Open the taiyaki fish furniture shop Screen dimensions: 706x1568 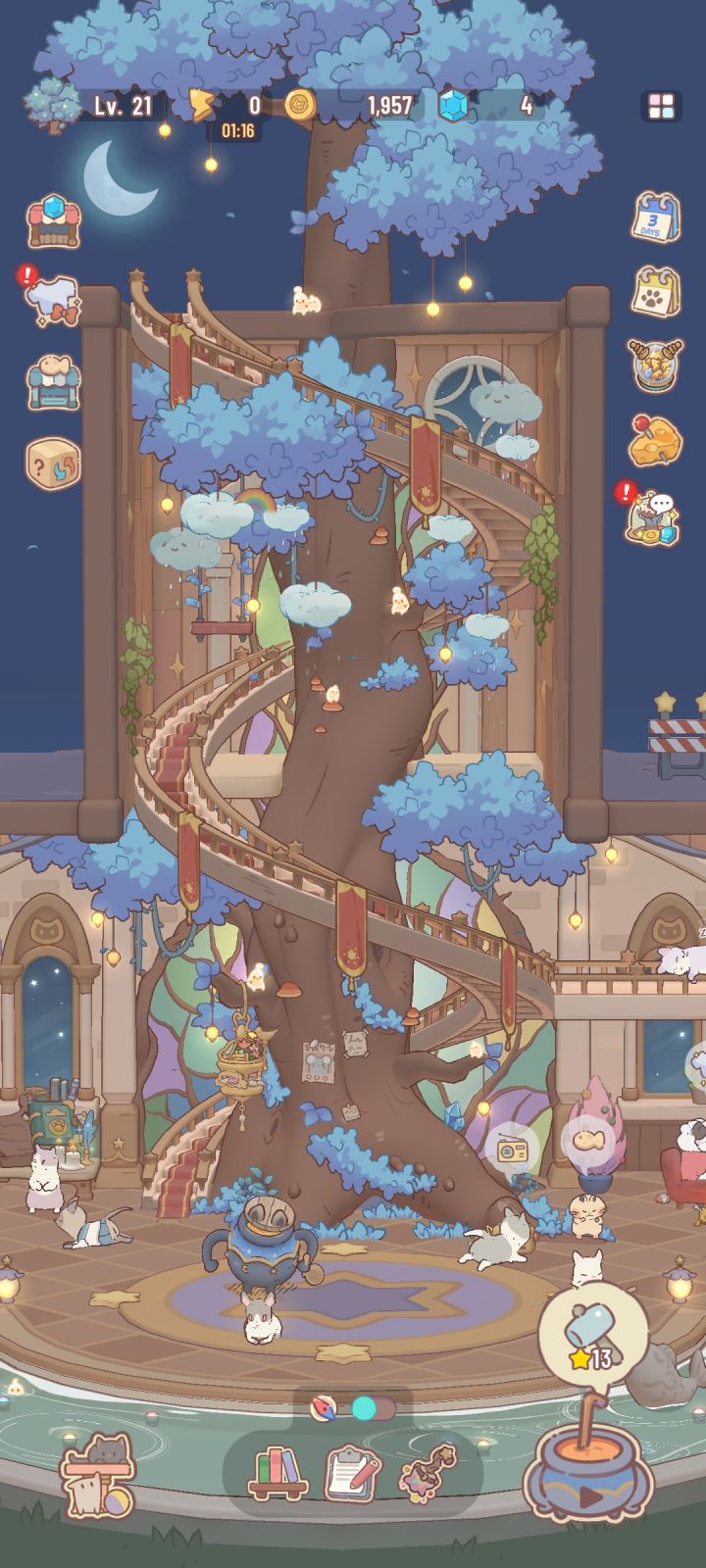tap(54, 377)
